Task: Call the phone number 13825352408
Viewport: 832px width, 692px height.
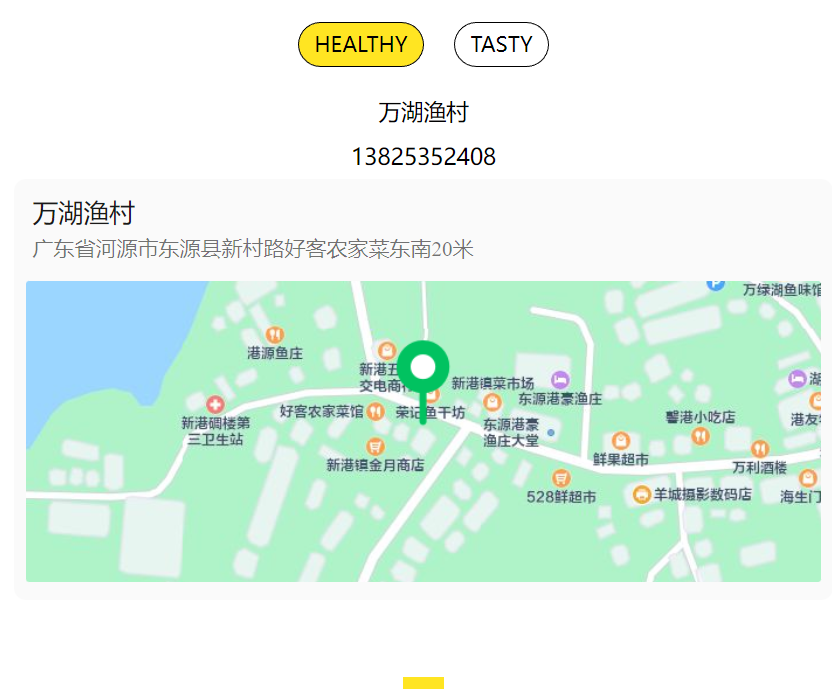Action: point(423,157)
